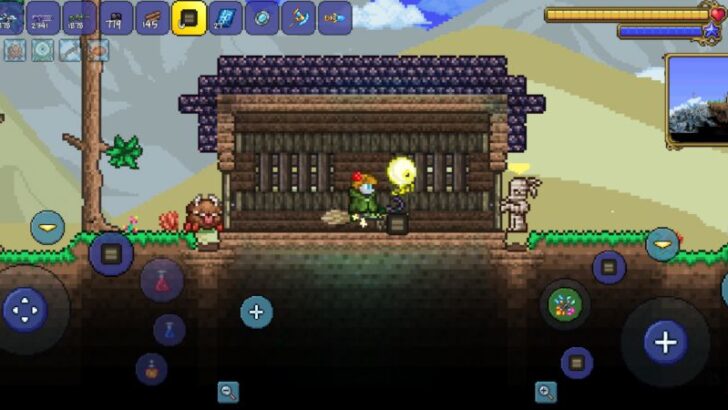The width and height of the screenshot is (728, 410).
Task: Use the orange buff potion button
Action: click(151, 369)
